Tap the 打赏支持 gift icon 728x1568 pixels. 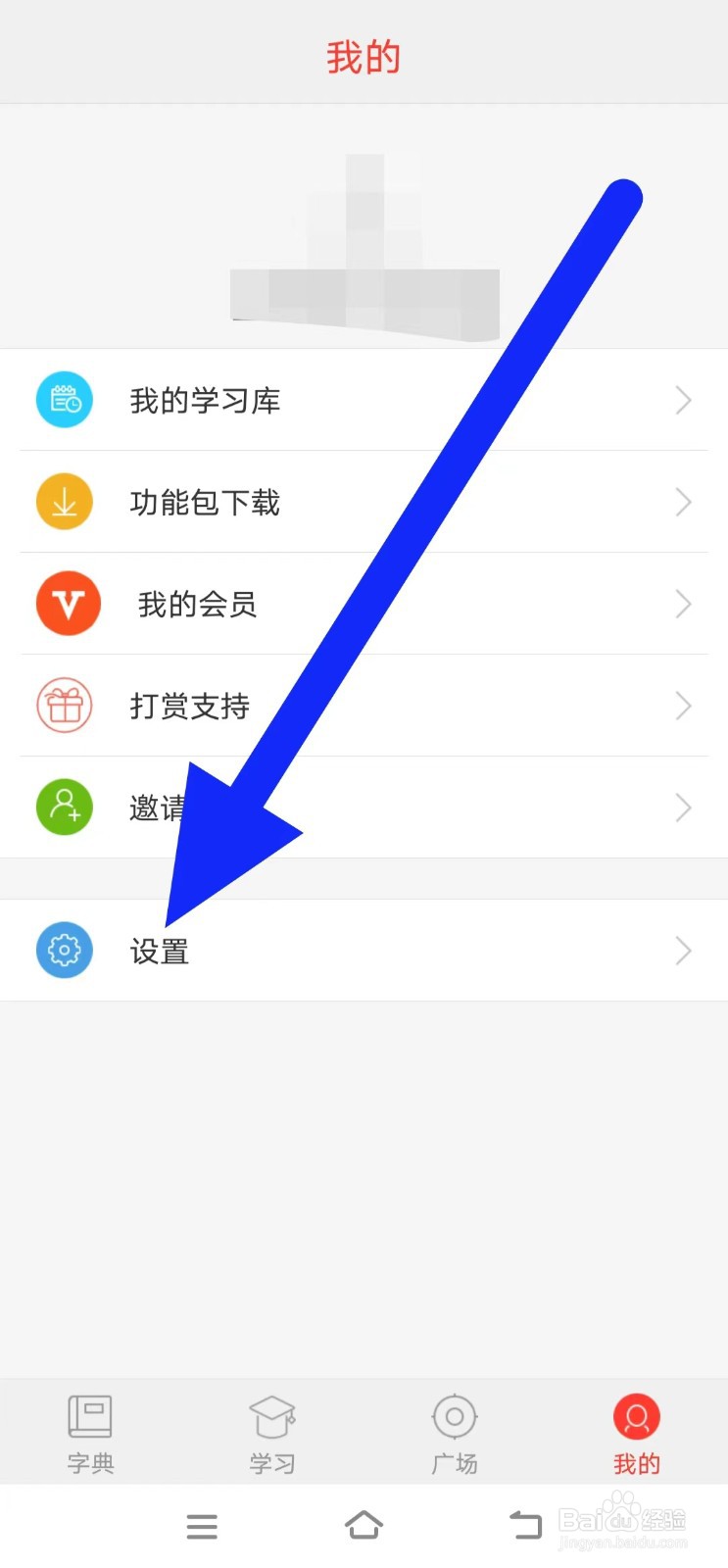click(65, 706)
